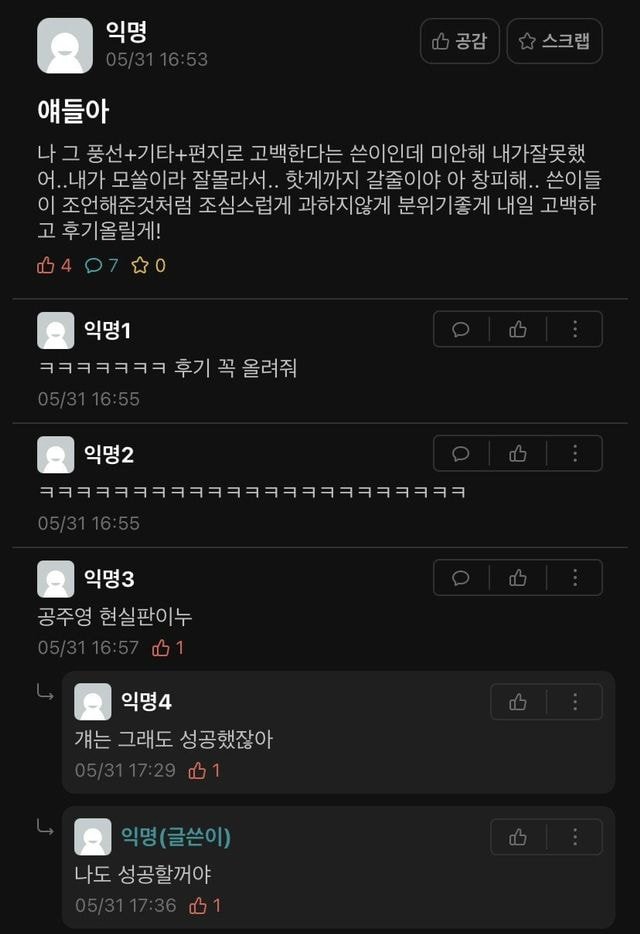Open more options on 익명2's comment

(575, 453)
